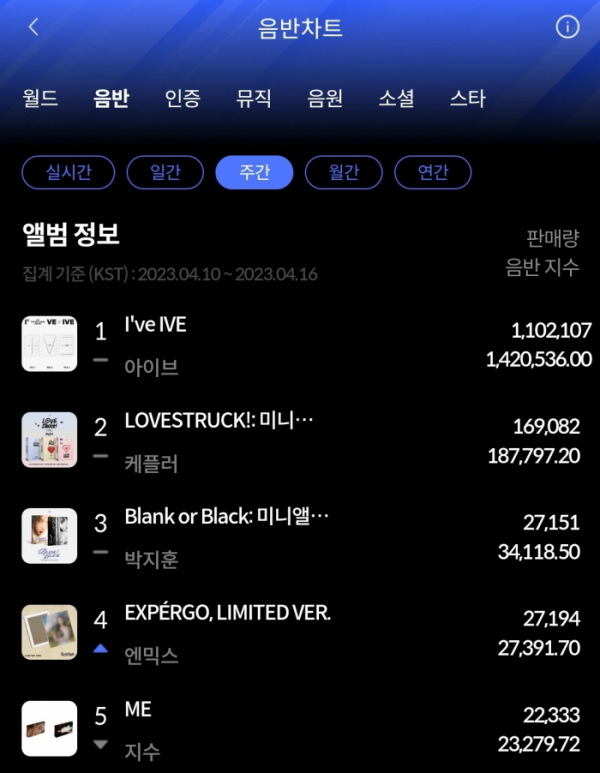
Task: Select the 인증 tab
Action: 182,98
